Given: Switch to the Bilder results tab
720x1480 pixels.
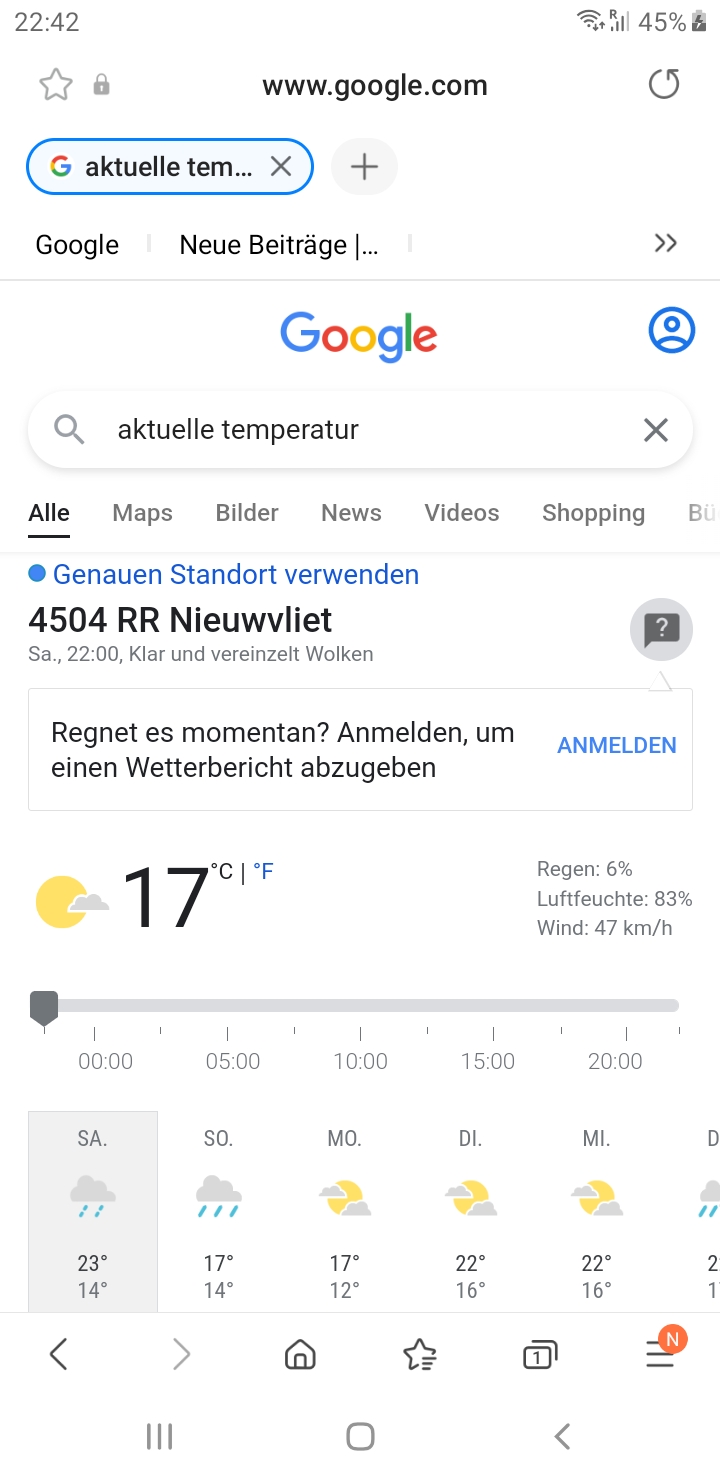Looking at the screenshot, I should 247,513.
